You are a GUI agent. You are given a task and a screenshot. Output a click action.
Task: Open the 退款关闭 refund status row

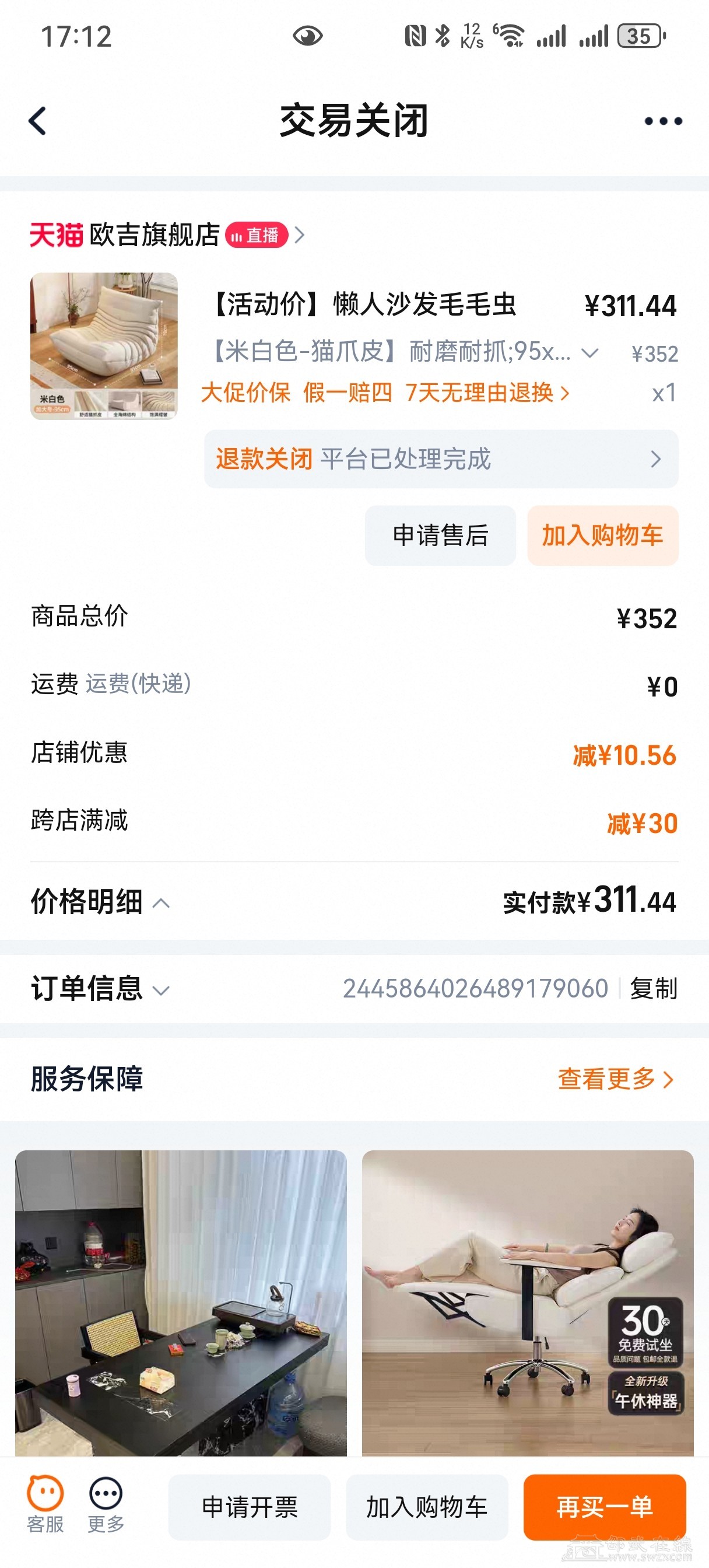click(441, 459)
